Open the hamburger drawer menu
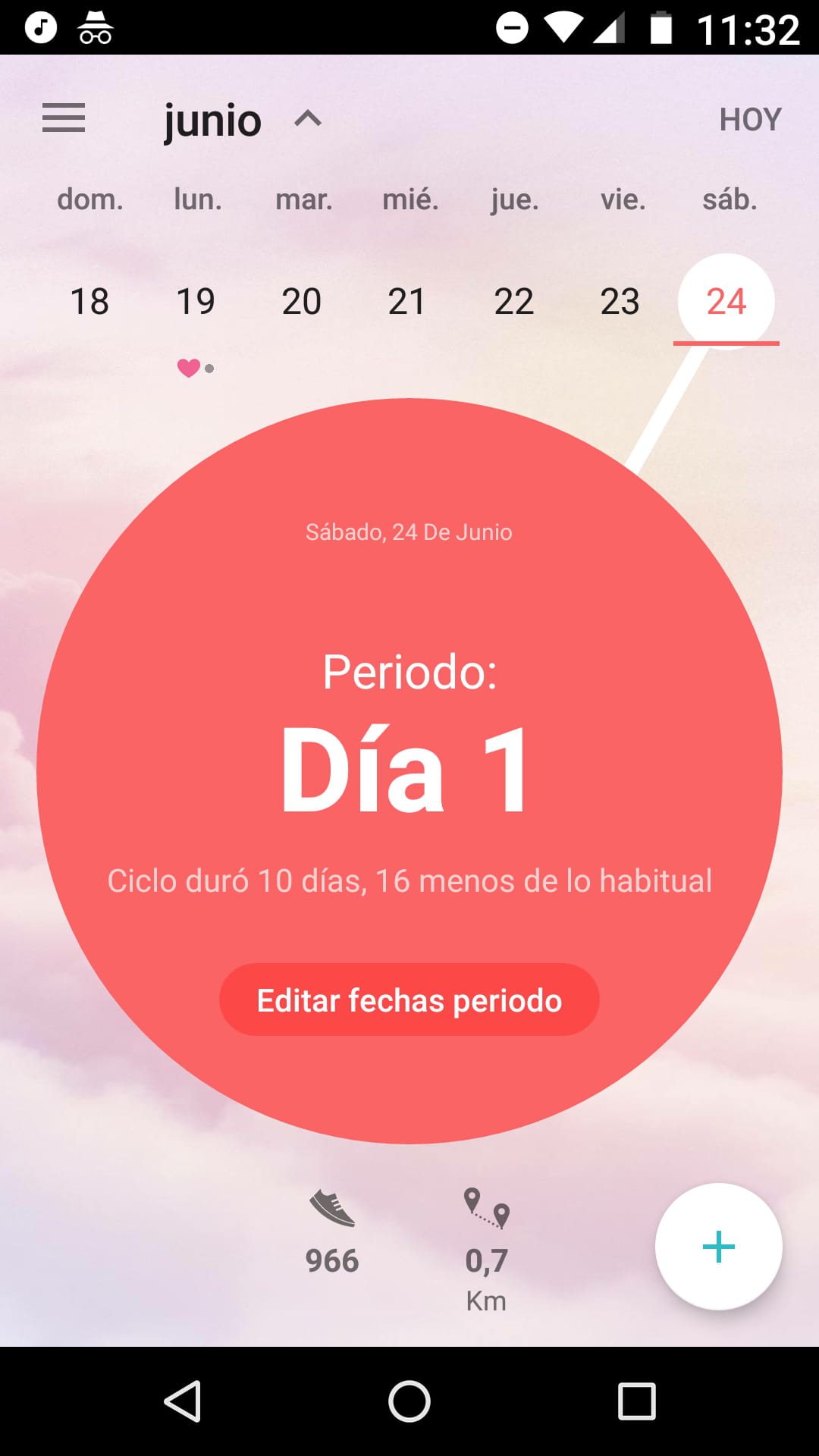Image resolution: width=819 pixels, height=1456 pixels. (x=64, y=118)
